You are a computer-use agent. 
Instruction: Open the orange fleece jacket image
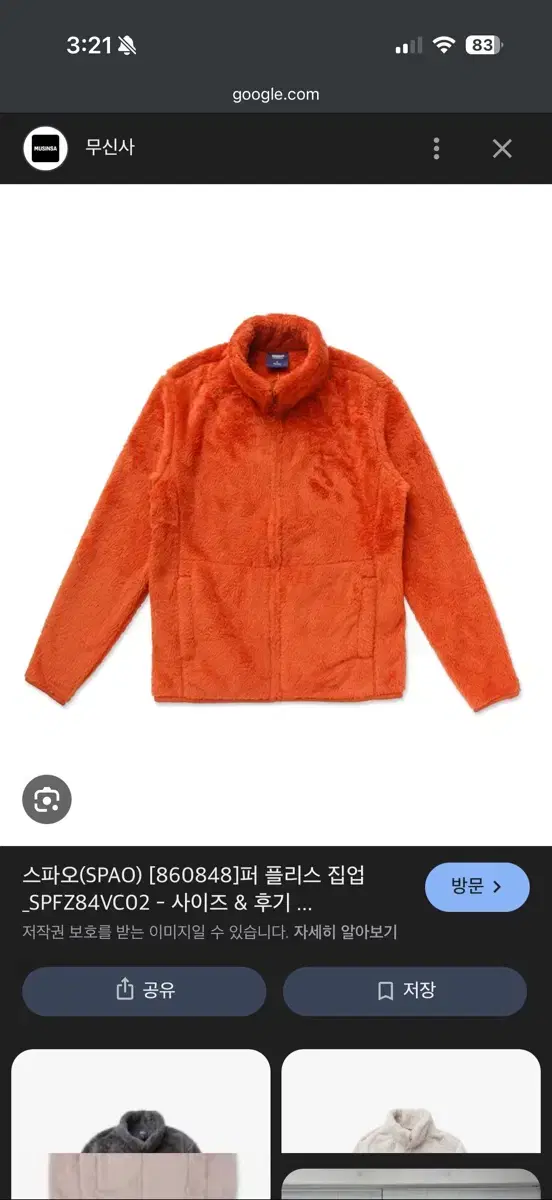click(x=272, y=513)
